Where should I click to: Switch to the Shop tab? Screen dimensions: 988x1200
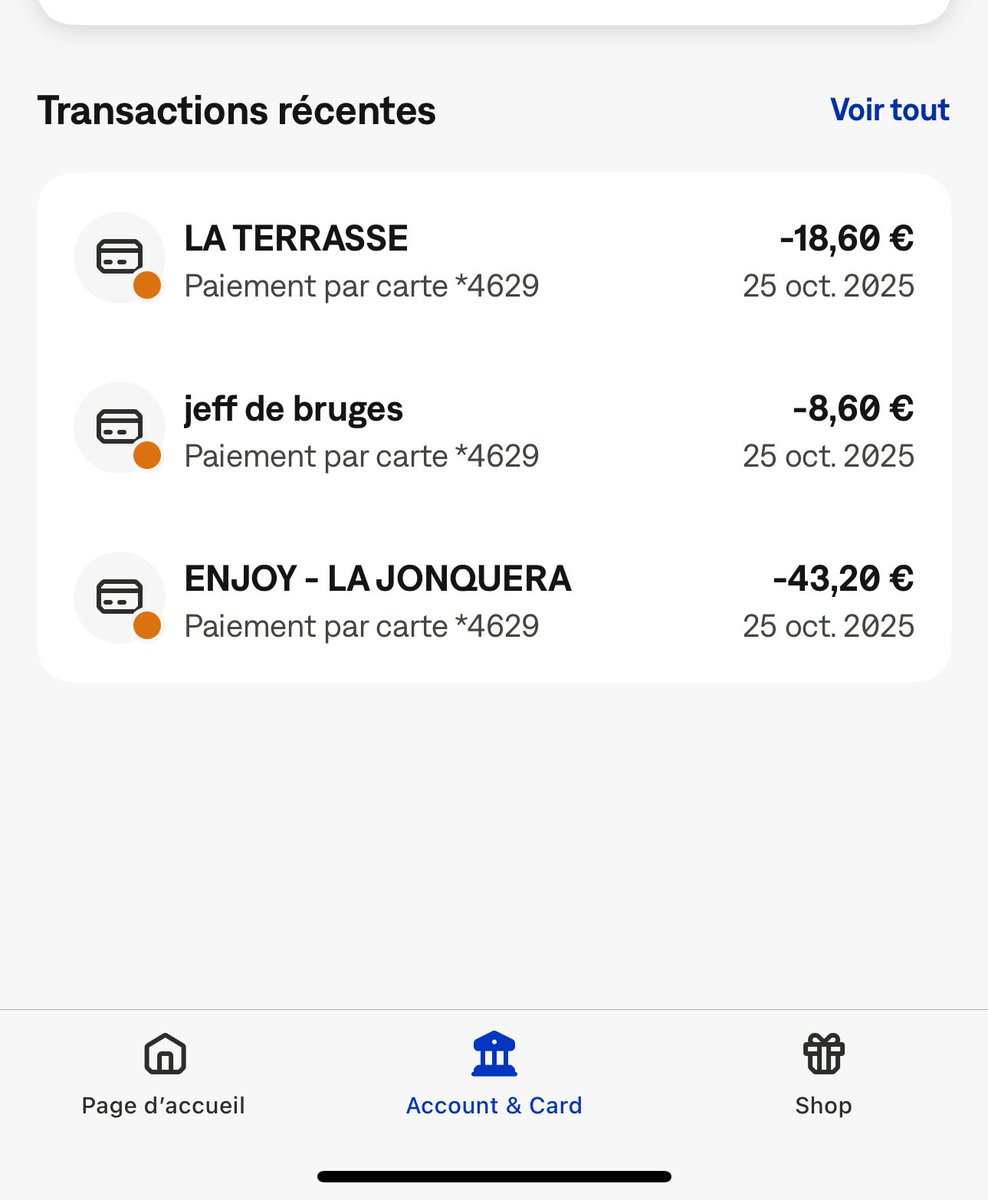tap(823, 1075)
